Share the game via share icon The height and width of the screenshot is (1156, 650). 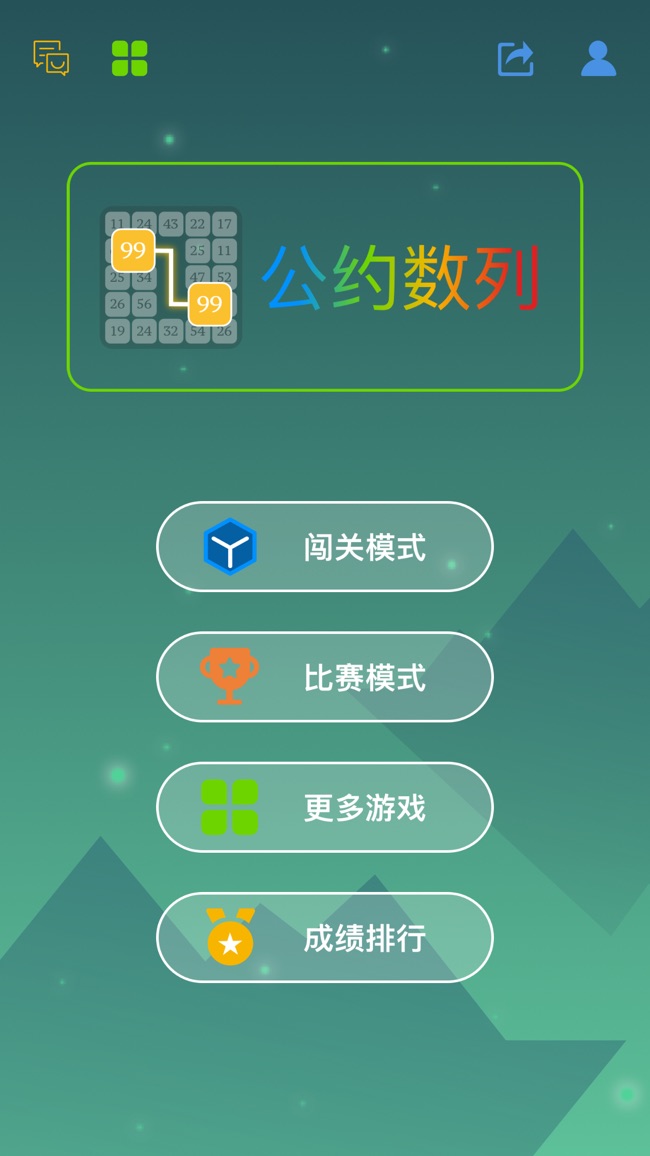516,58
